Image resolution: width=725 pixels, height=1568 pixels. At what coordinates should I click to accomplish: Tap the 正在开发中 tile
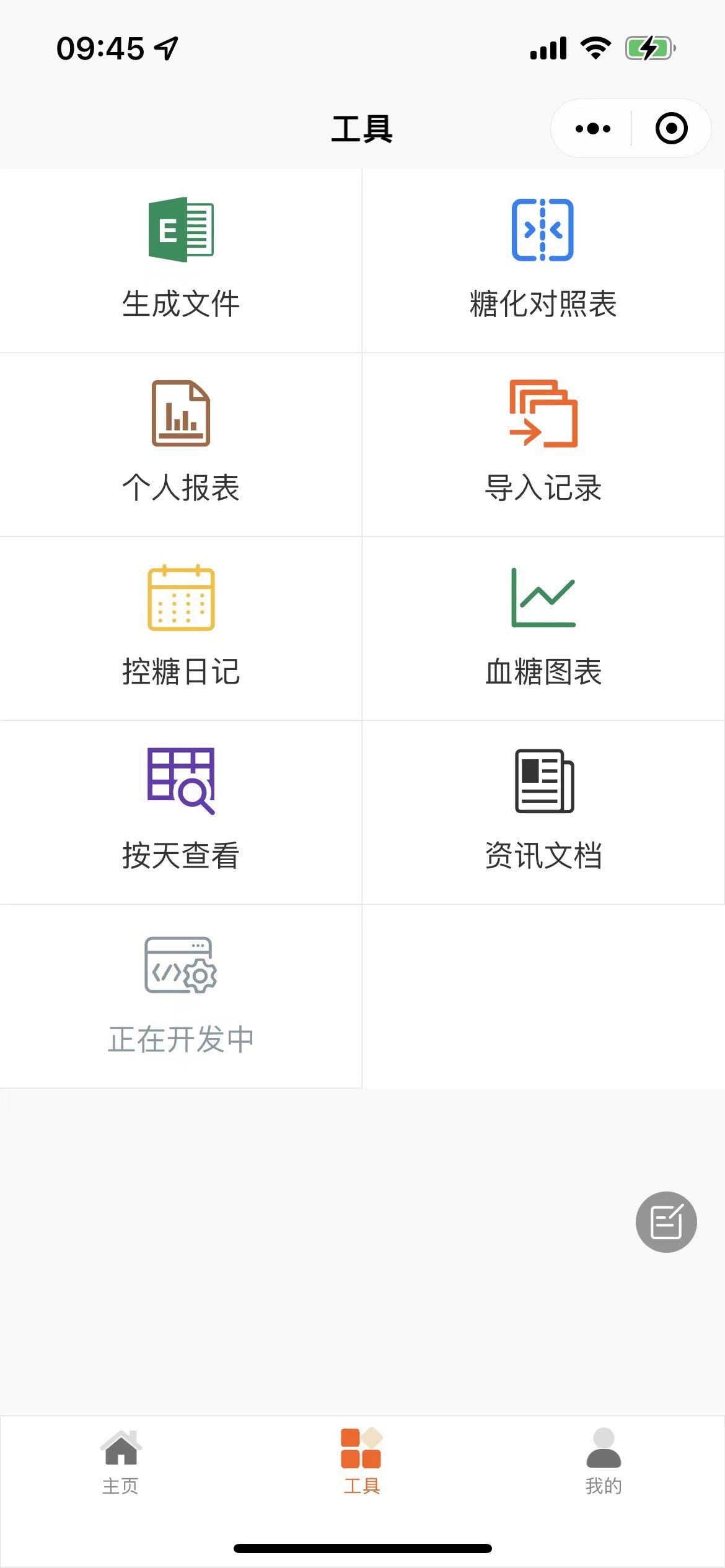(181, 996)
